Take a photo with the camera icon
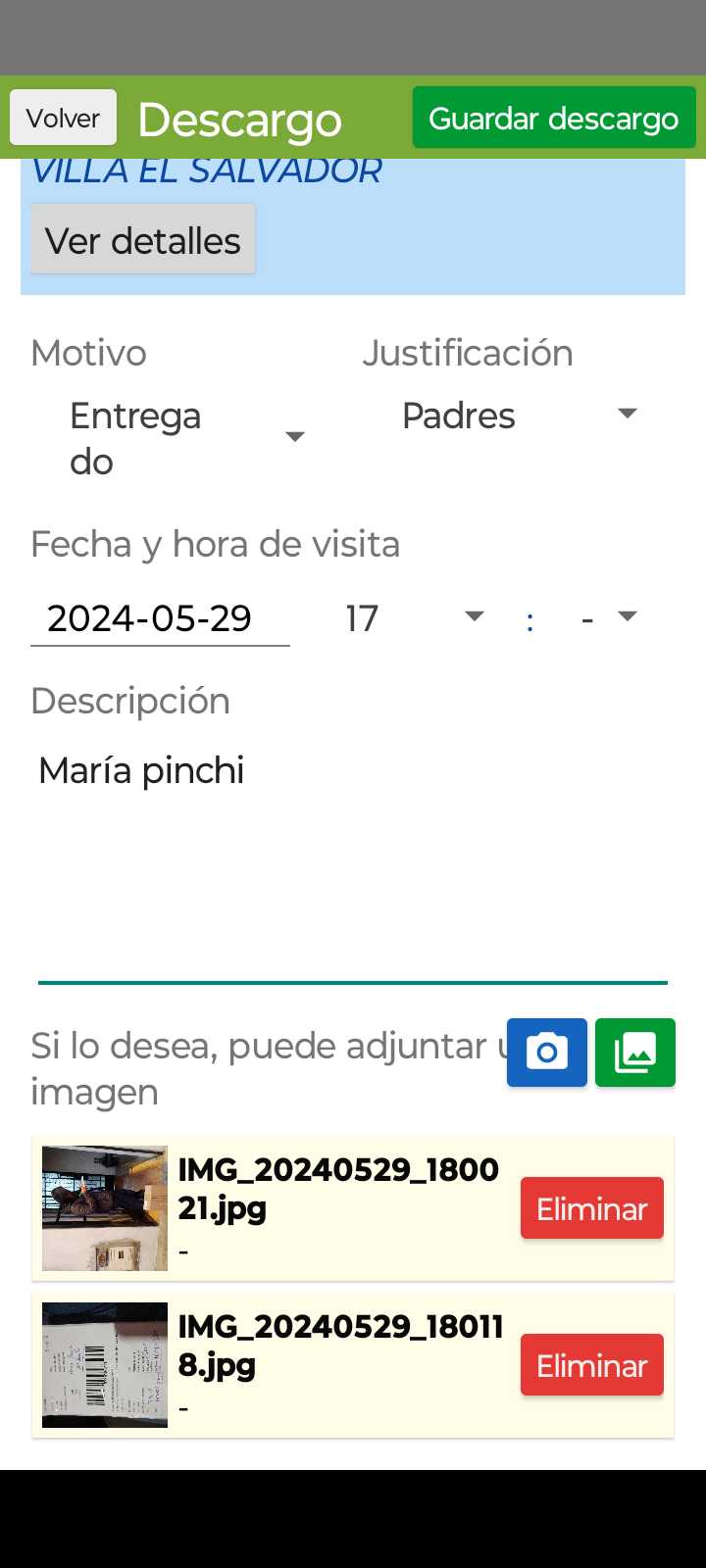Screen dimensions: 706x1568 coord(547,1053)
